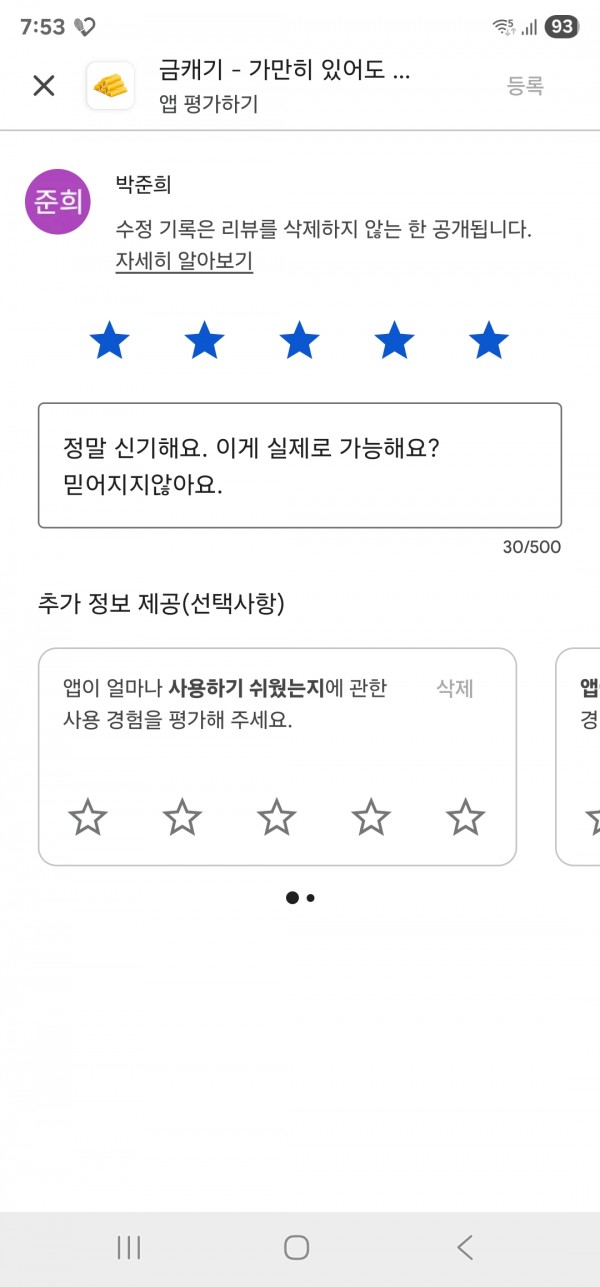This screenshot has width=600, height=1287.
Task: Tap 삭제 on the ease-of-use card
Action: tap(455, 688)
